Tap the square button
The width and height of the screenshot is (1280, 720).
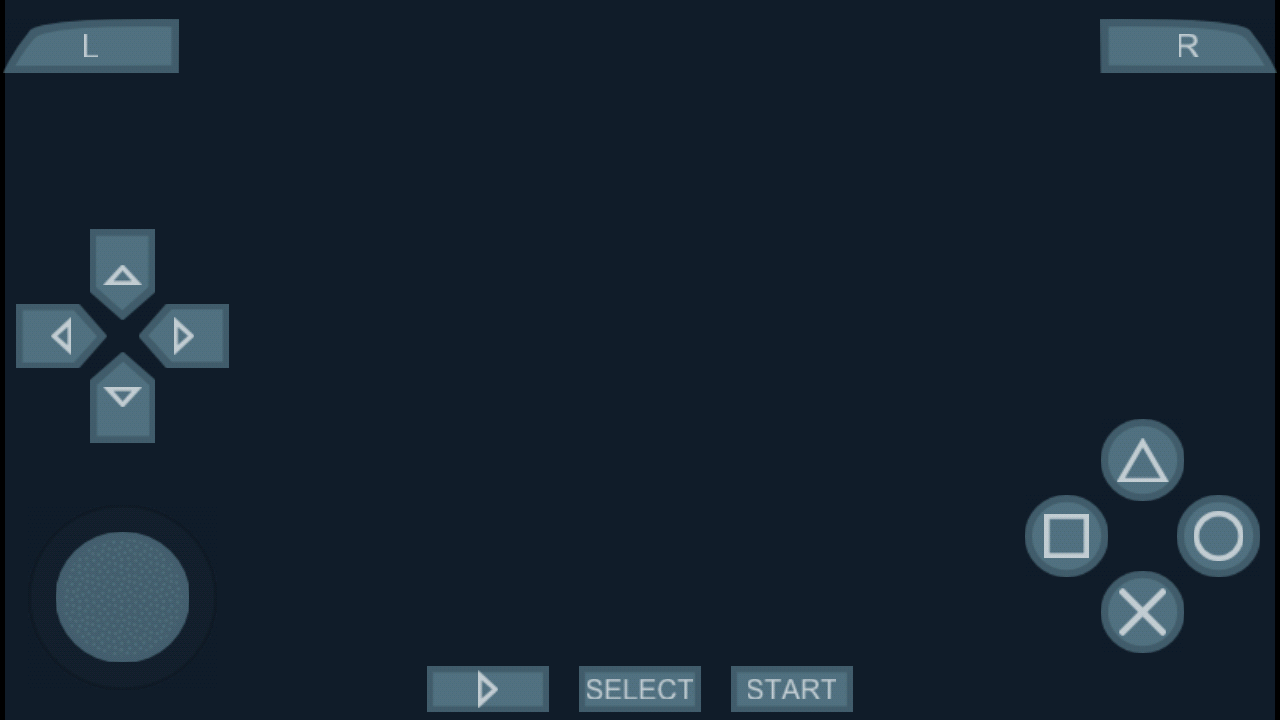[1066, 536]
